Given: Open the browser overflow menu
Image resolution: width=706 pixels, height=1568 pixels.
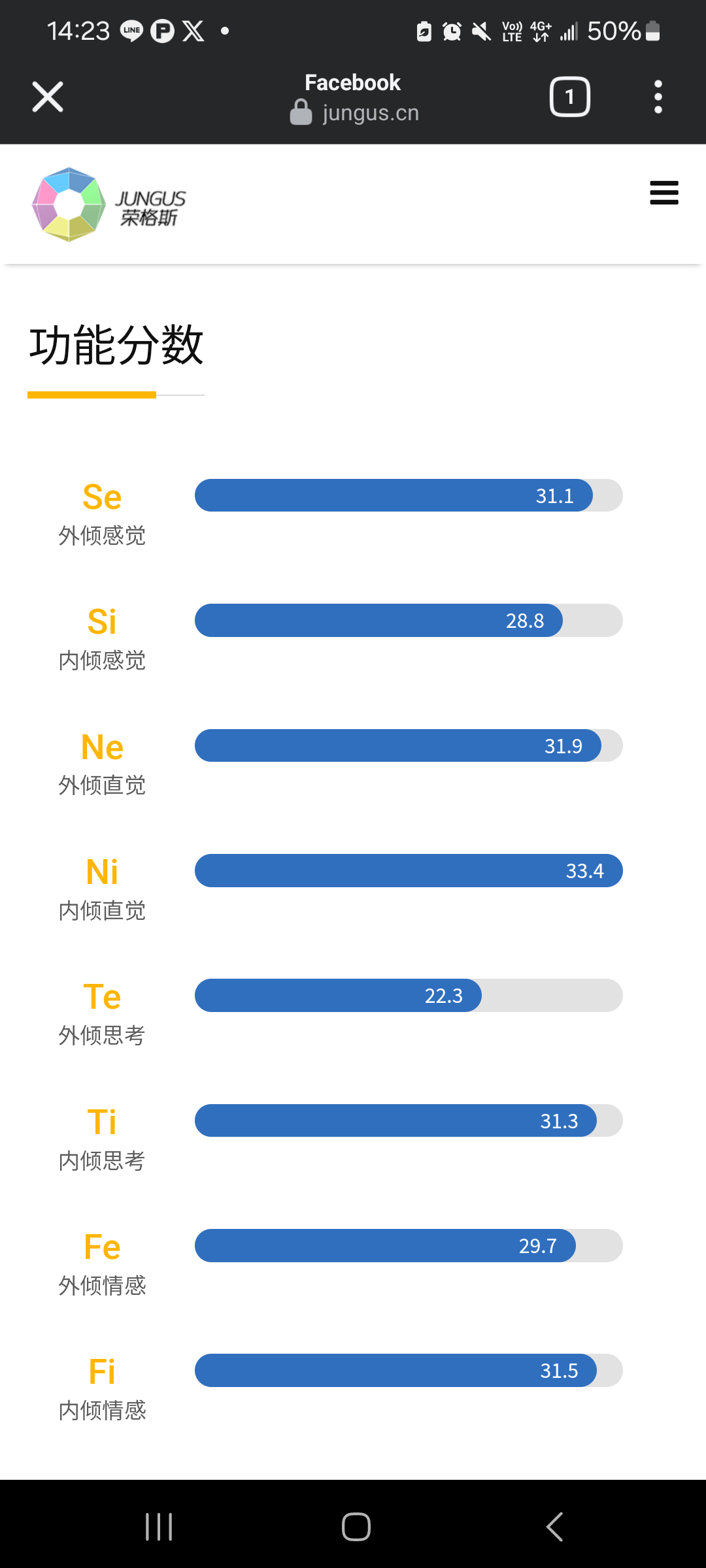Looking at the screenshot, I should pyautogui.click(x=658, y=97).
